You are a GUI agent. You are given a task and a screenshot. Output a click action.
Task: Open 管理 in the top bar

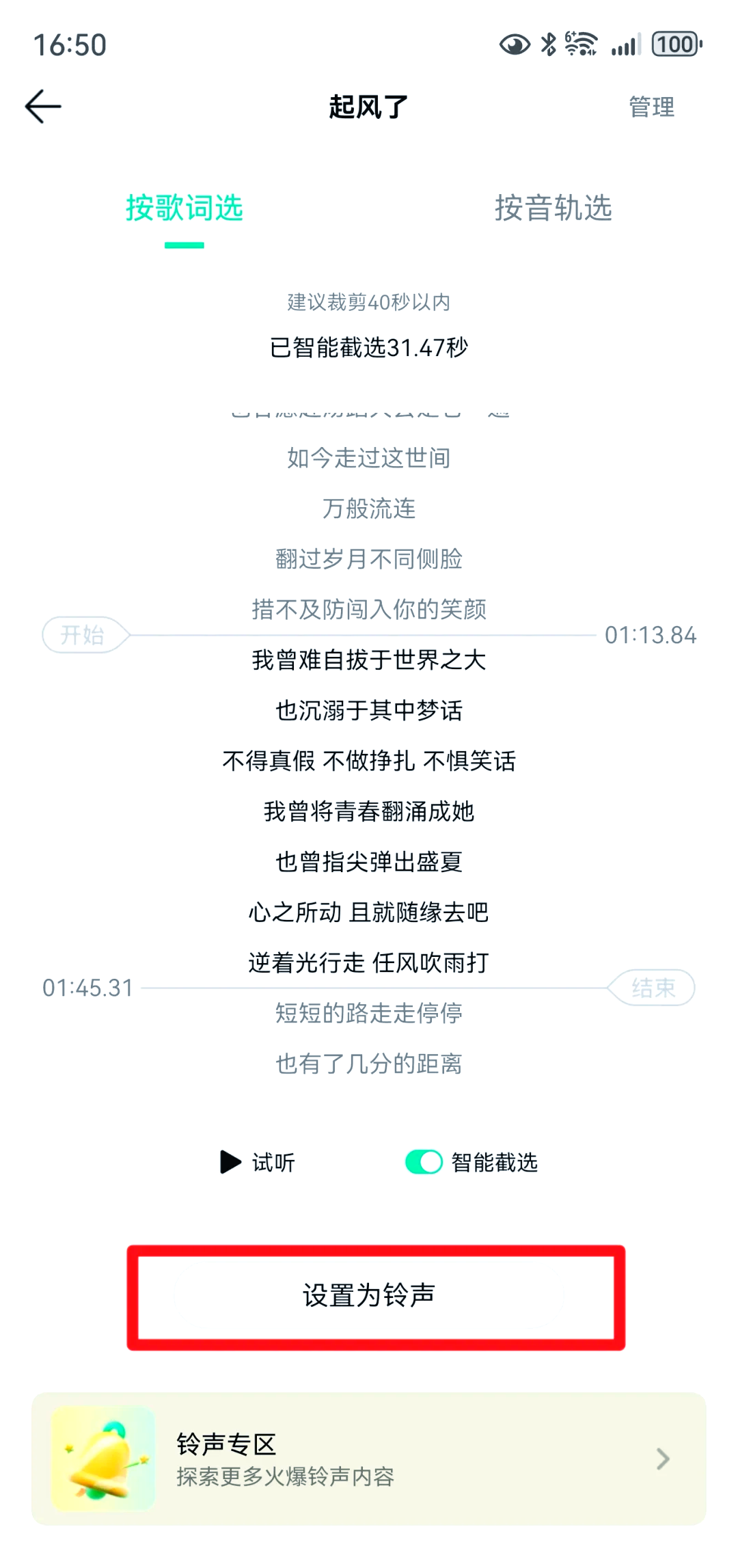click(651, 107)
